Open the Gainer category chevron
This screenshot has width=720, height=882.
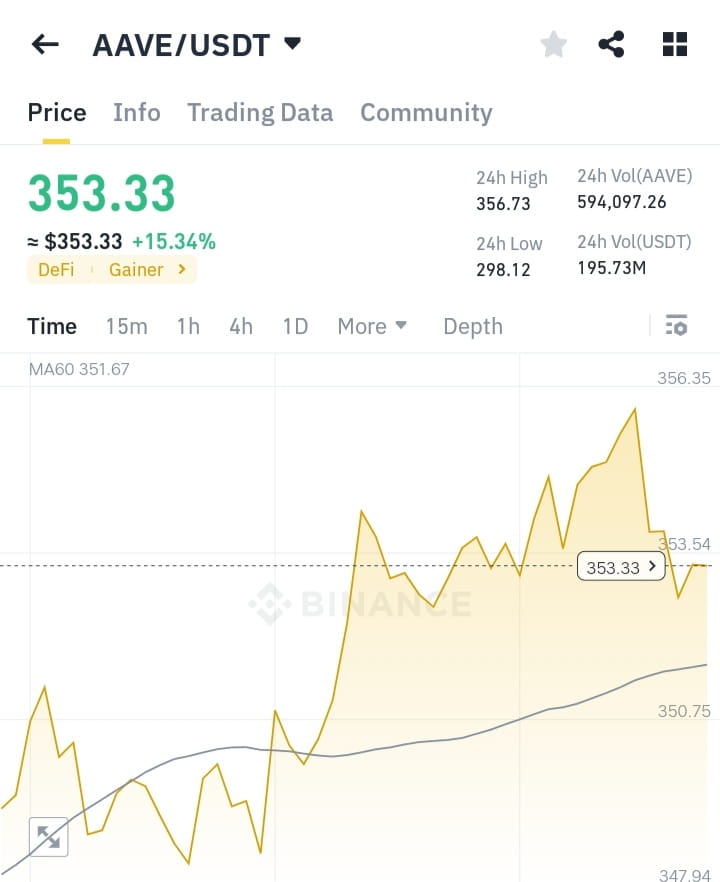(181, 269)
